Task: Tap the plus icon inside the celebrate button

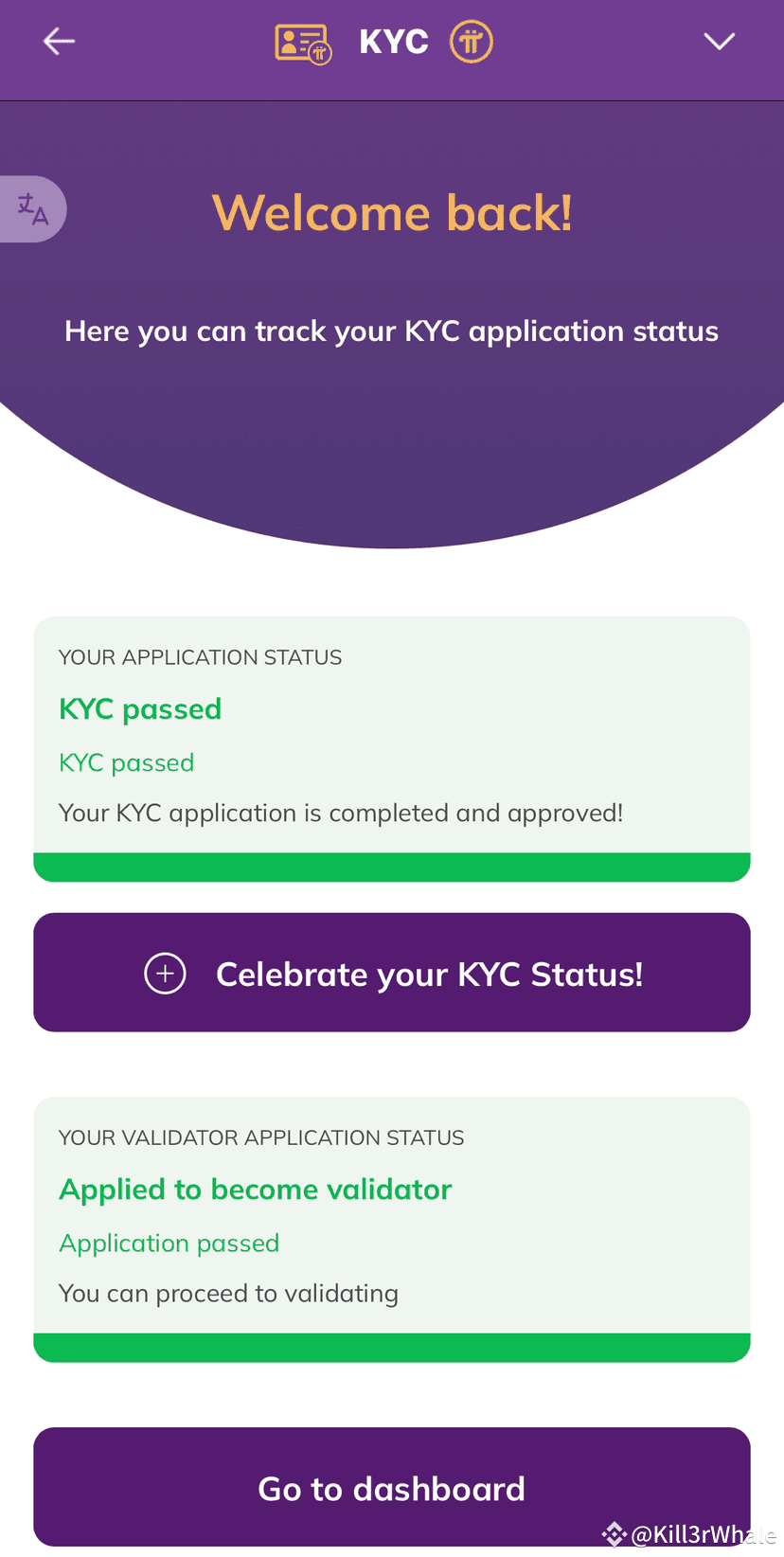Action: click(166, 973)
